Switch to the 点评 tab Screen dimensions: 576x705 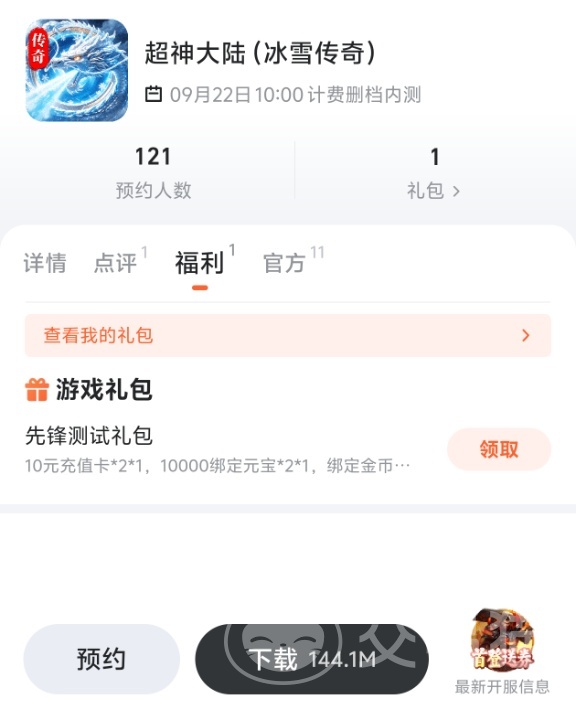pos(115,263)
